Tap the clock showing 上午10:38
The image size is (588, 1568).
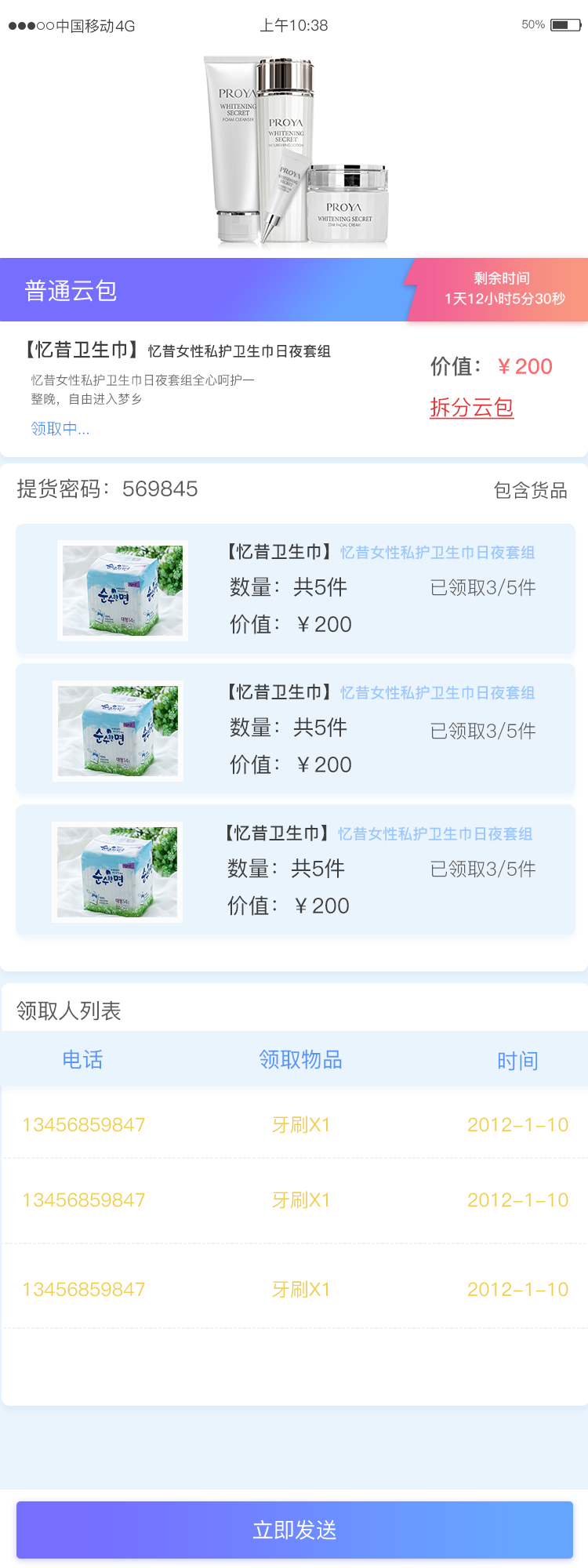point(294,25)
